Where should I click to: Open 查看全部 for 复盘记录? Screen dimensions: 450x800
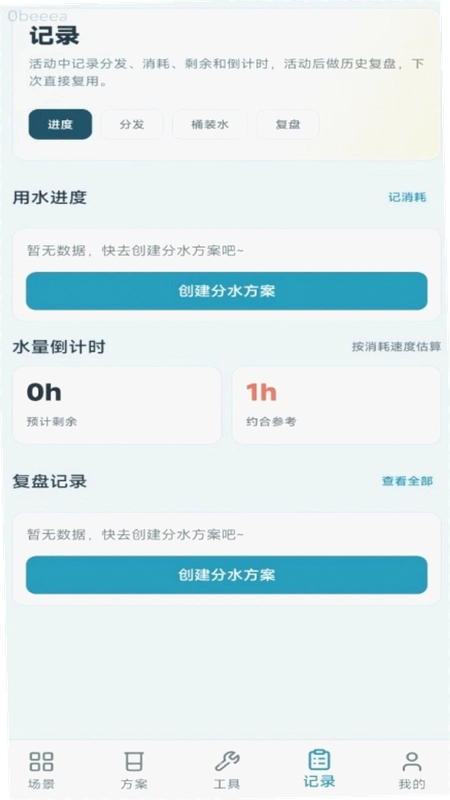[x=407, y=481]
